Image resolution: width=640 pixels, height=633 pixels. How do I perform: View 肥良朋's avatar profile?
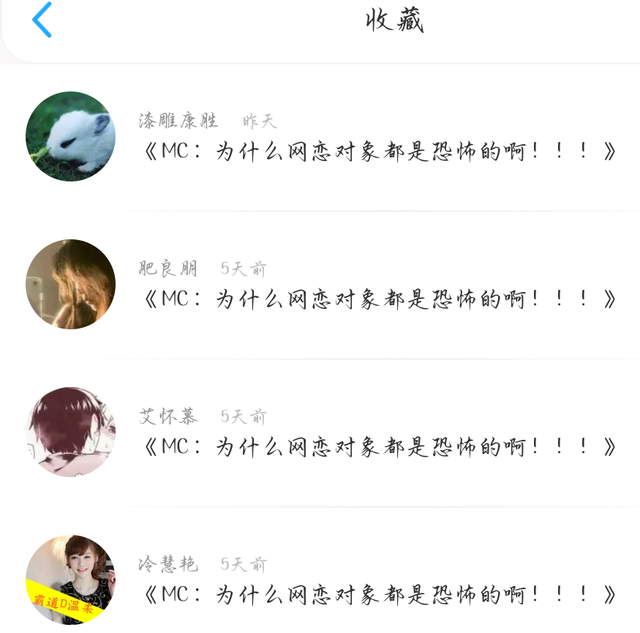[x=70, y=284]
